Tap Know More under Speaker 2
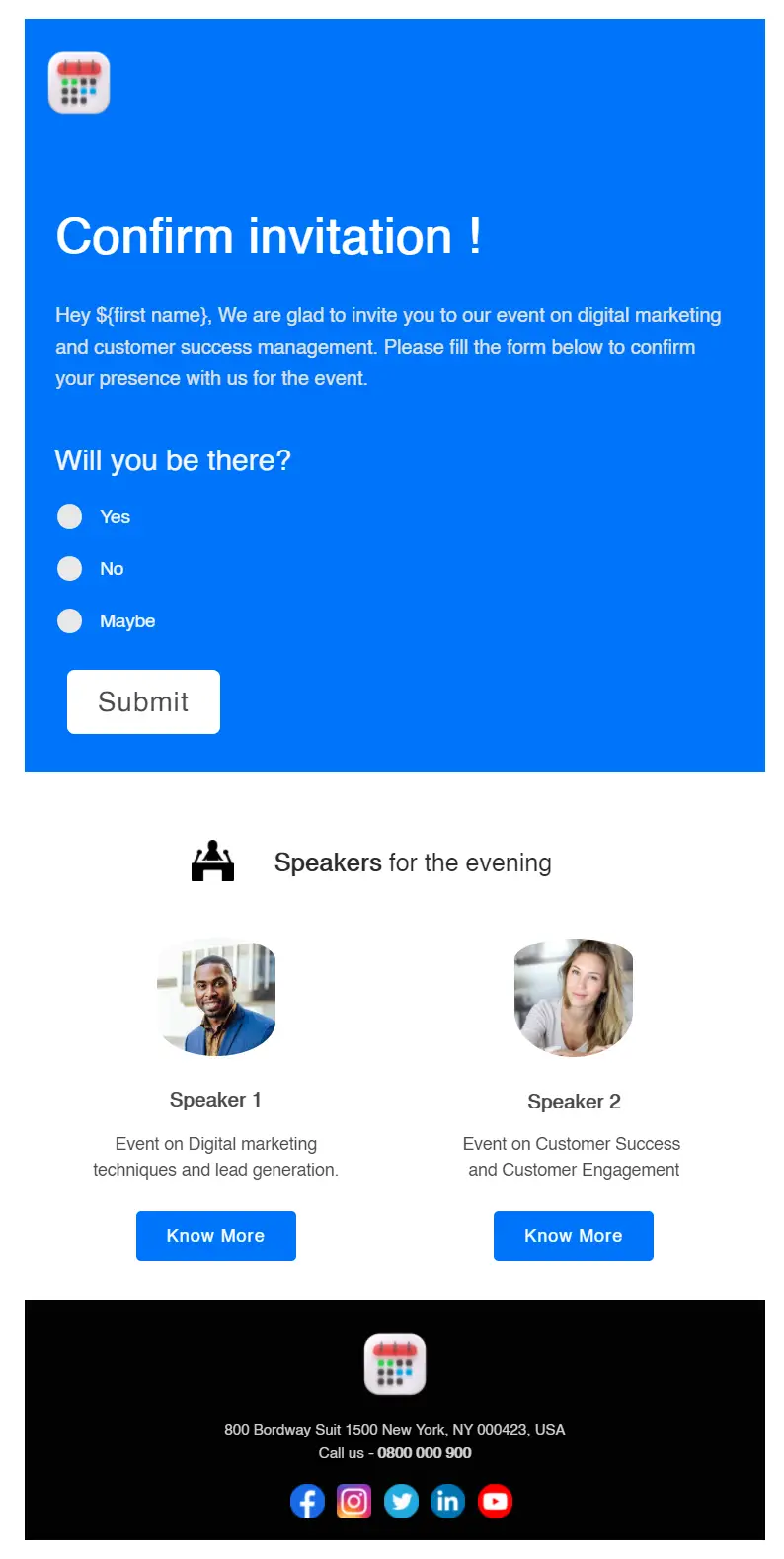The height and width of the screenshot is (1559, 784). pyautogui.click(x=574, y=1236)
